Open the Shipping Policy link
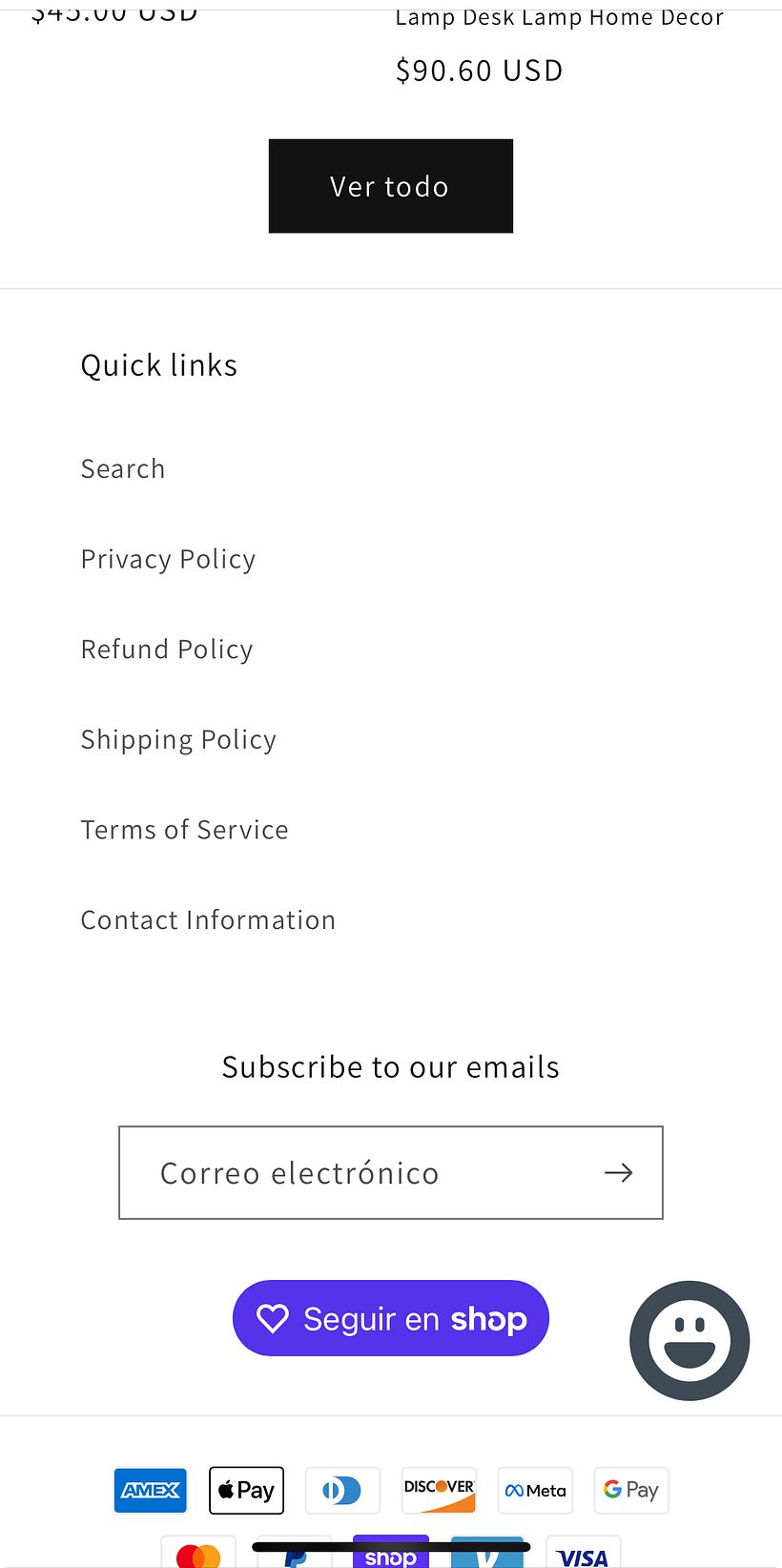782x1568 pixels. [178, 738]
